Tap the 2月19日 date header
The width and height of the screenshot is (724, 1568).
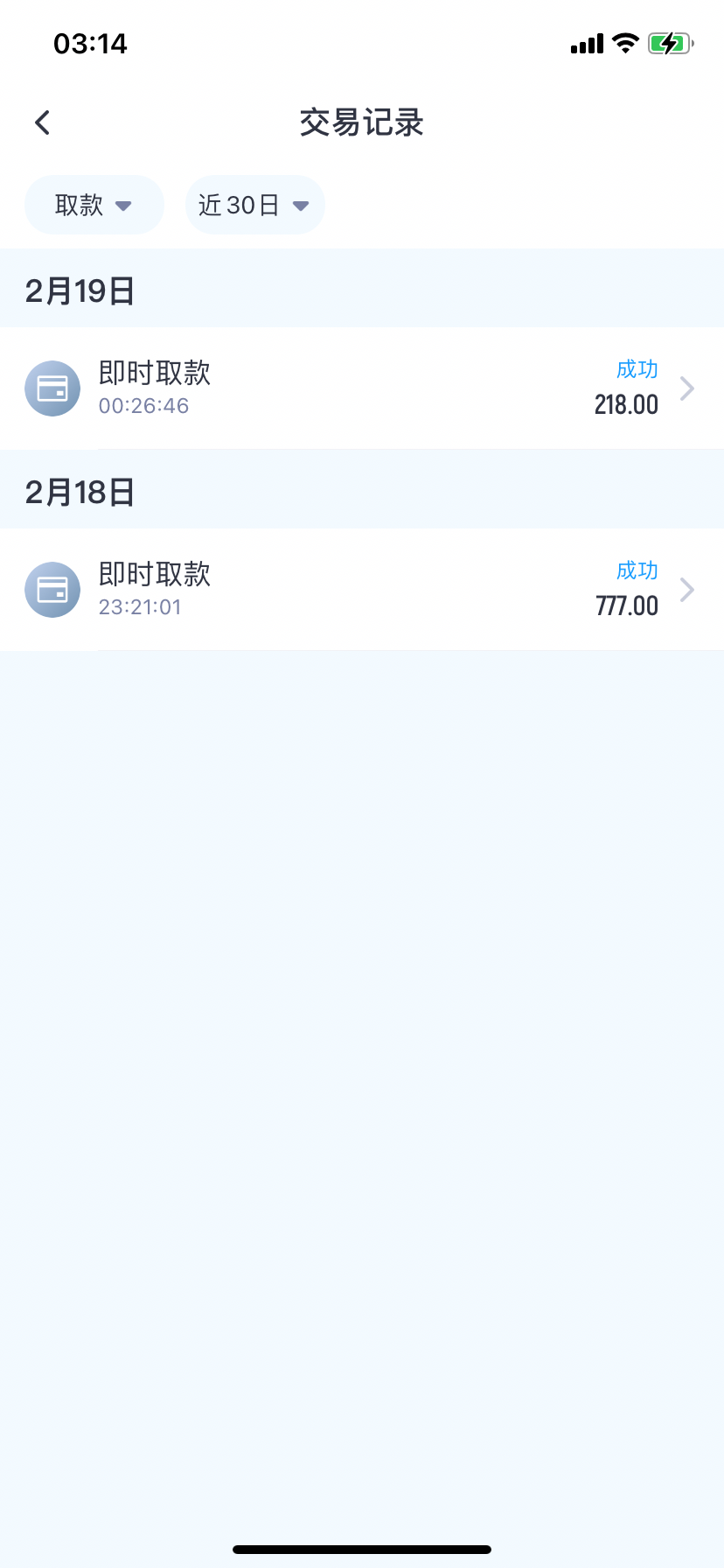point(80,290)
